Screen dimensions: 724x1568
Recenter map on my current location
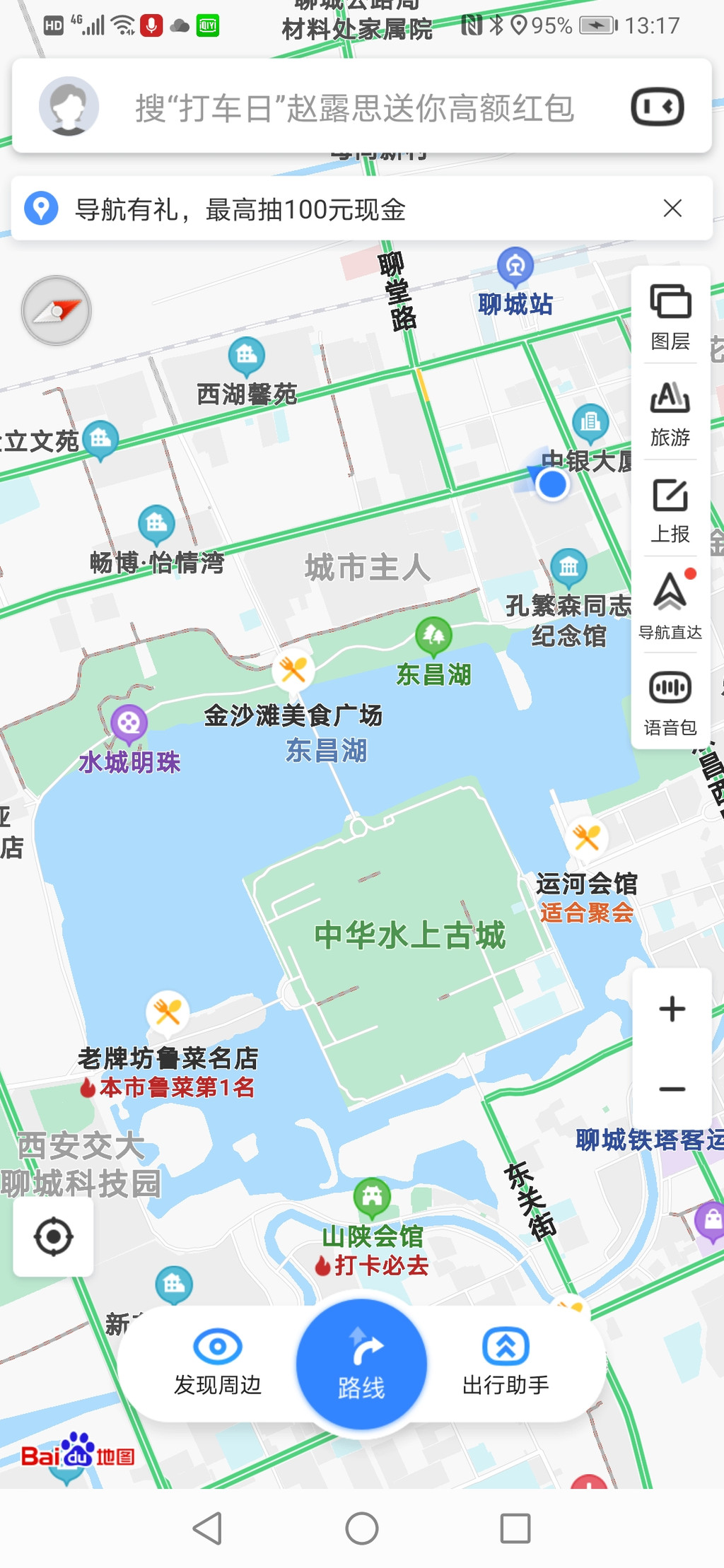54,1236
